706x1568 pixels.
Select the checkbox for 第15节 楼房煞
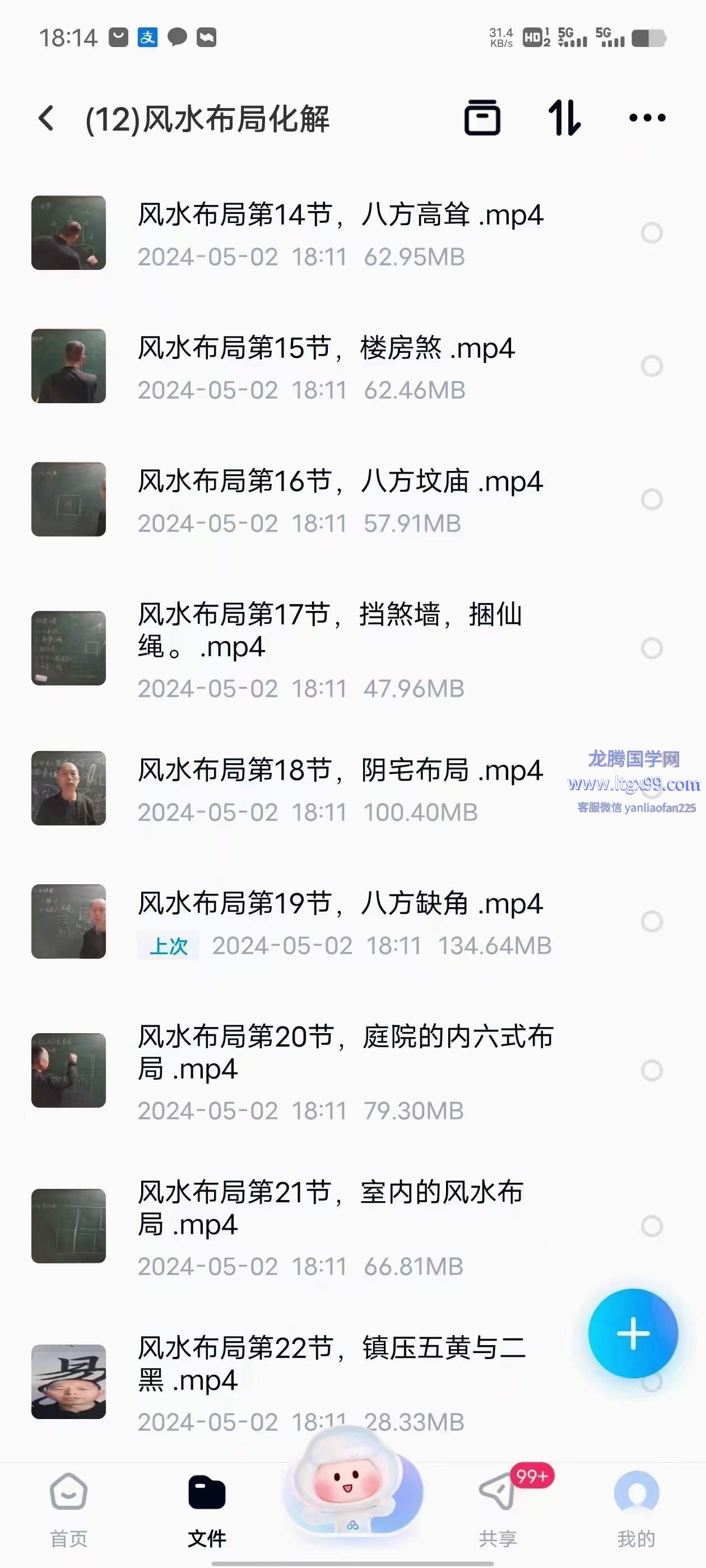[x=652, y=366]
